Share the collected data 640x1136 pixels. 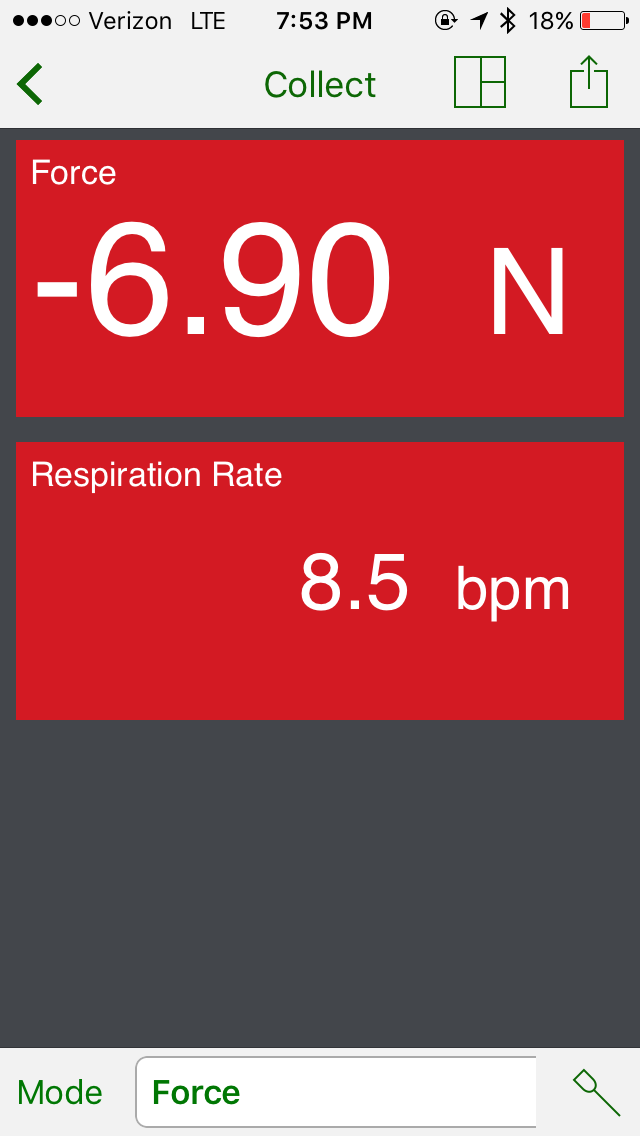point(589,82)
